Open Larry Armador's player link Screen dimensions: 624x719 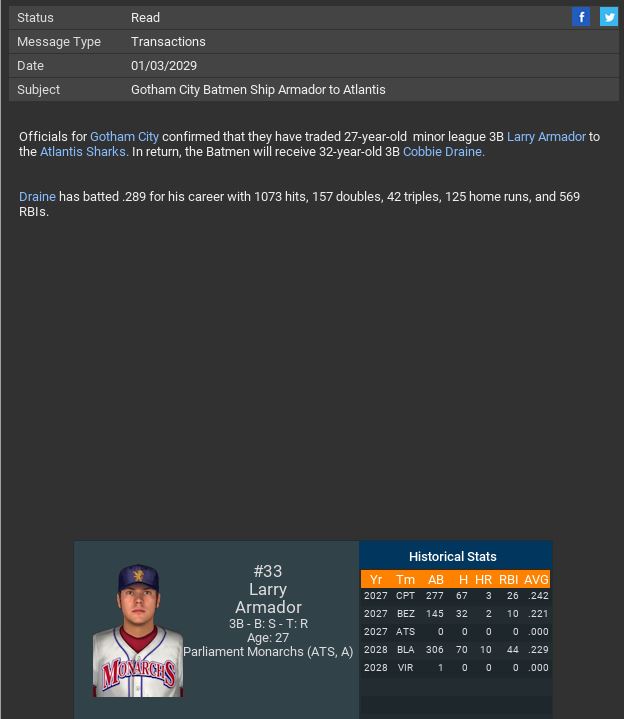(x=546, y=137)
